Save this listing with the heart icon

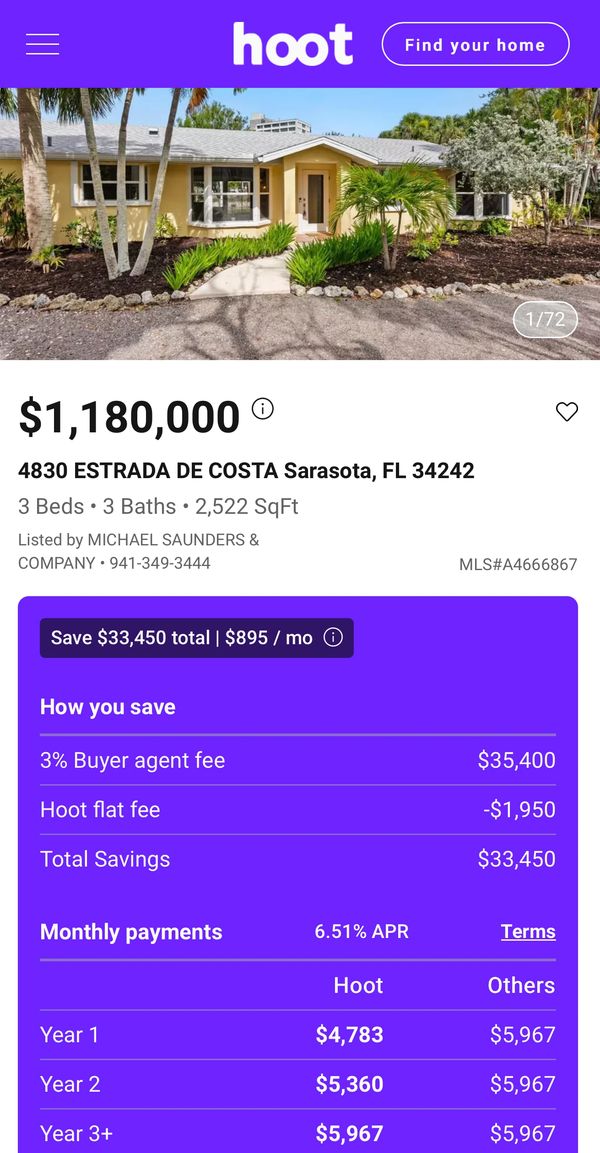coord(567,412)
